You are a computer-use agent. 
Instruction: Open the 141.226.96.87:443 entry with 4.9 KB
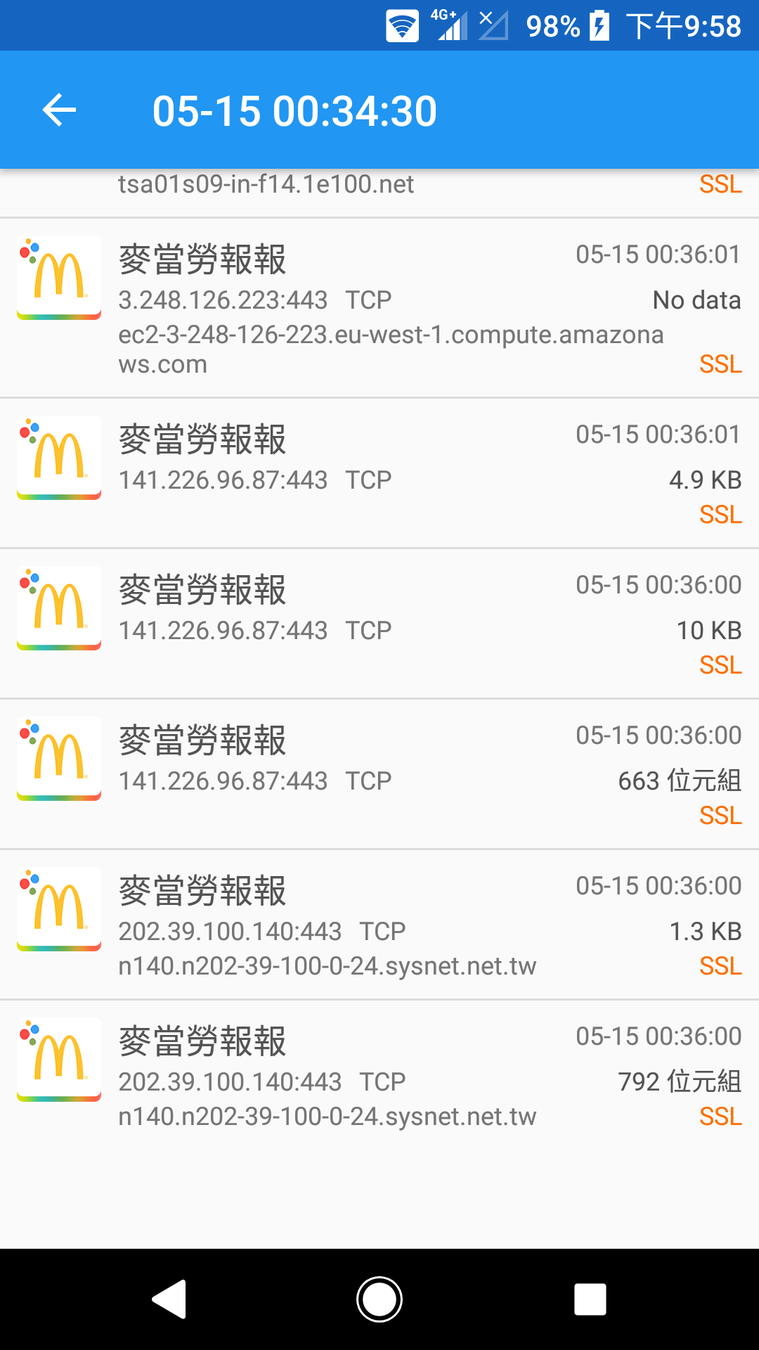coord(379,473)
